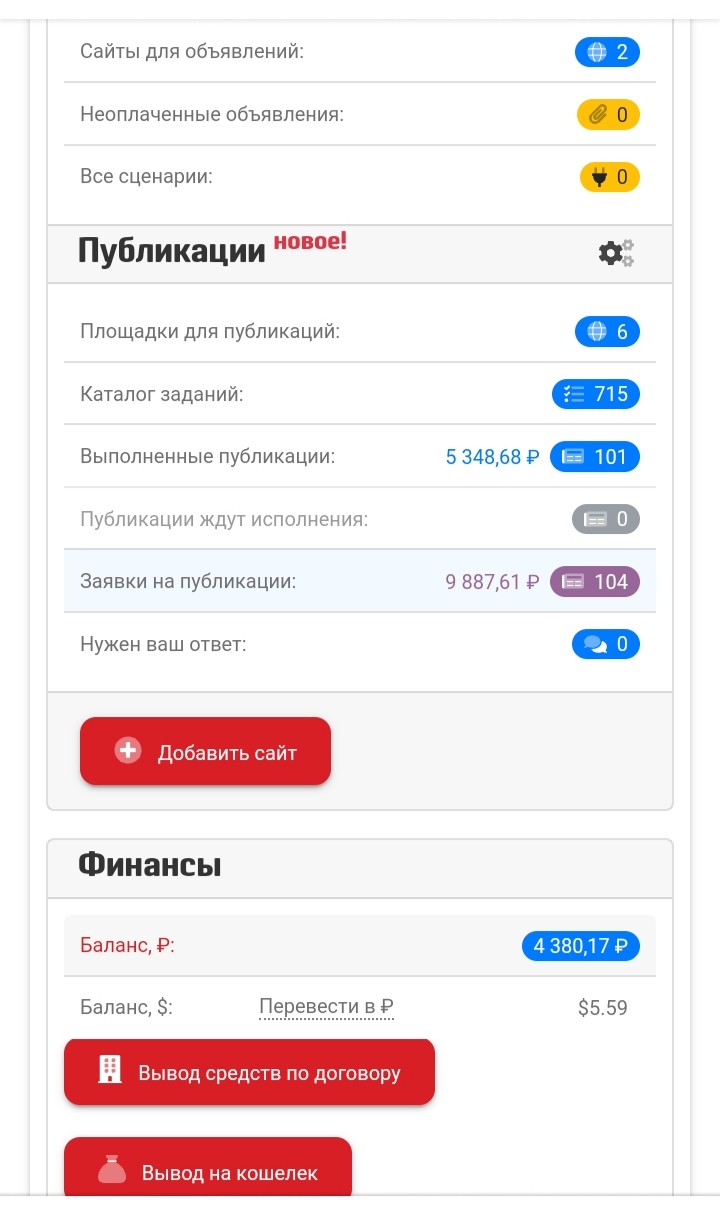Open Вывод средств по договору

249,1072
